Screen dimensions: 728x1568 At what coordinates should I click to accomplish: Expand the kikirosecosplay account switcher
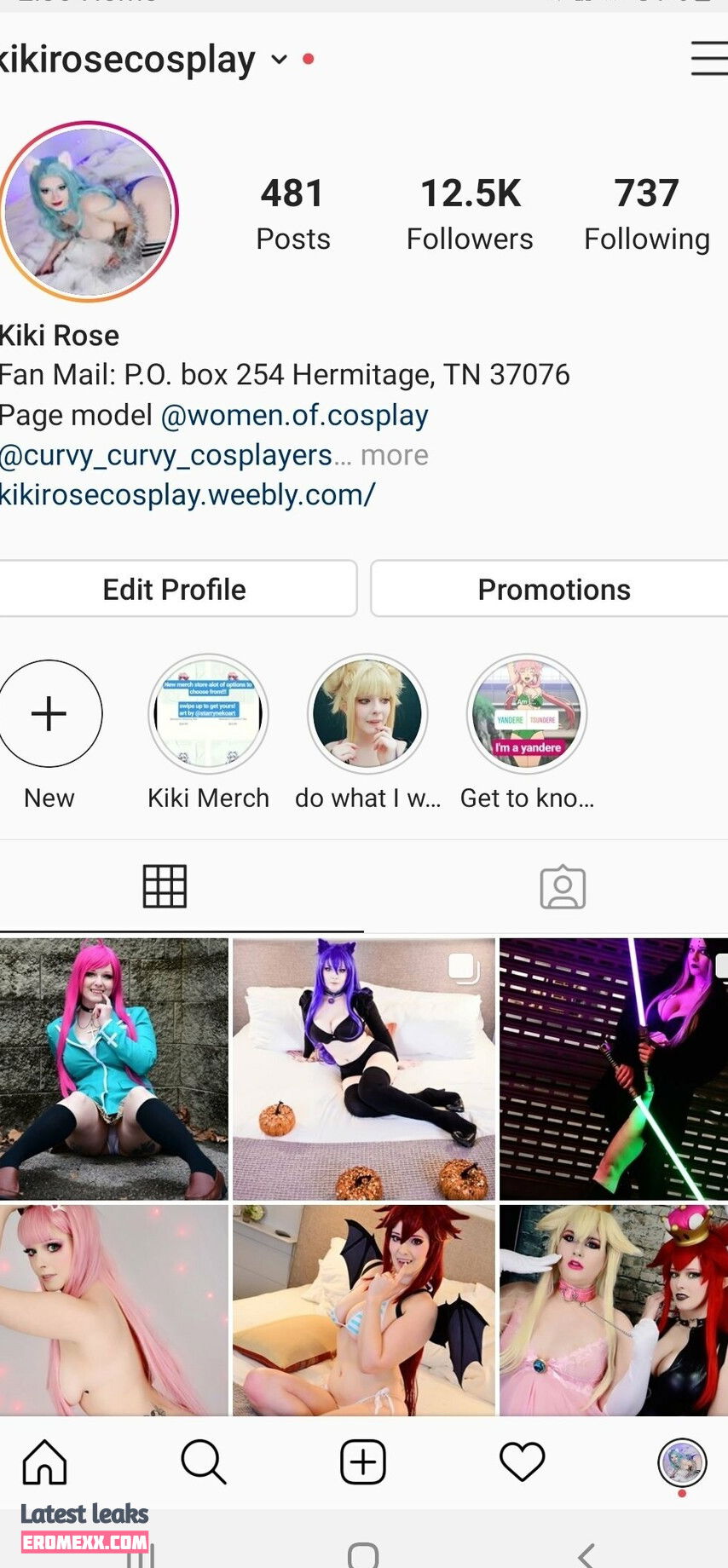[280, 60]
